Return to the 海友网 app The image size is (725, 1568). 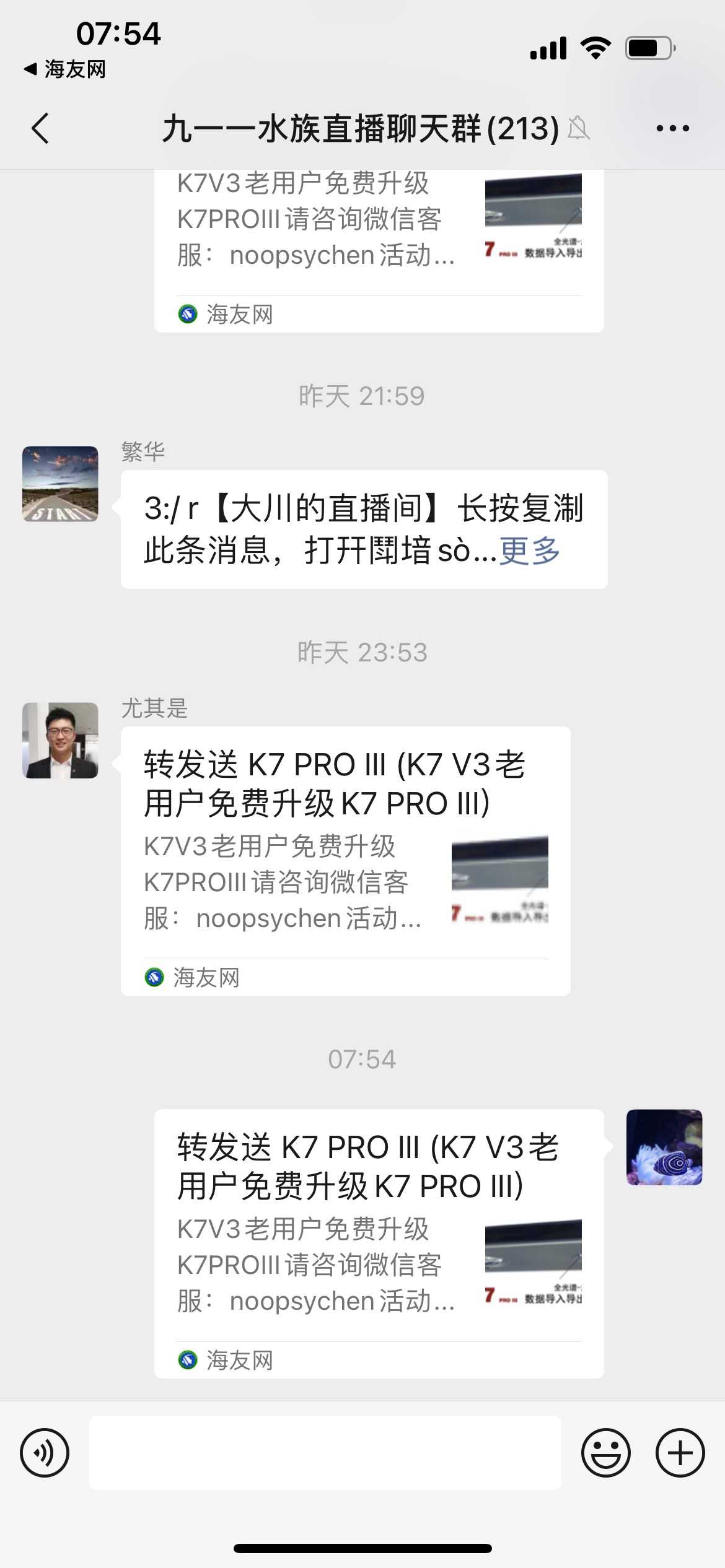[65, 69]
